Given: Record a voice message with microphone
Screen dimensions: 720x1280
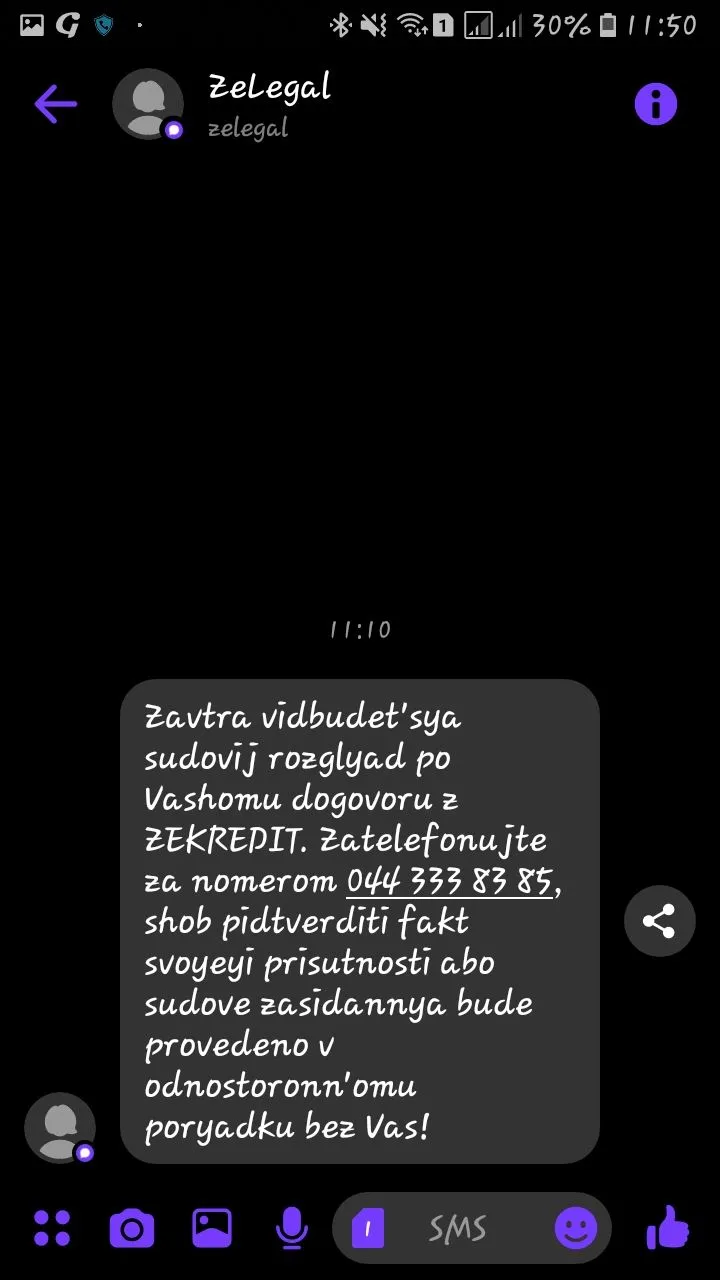Looking at the screenshot, I should [292, 1228].
